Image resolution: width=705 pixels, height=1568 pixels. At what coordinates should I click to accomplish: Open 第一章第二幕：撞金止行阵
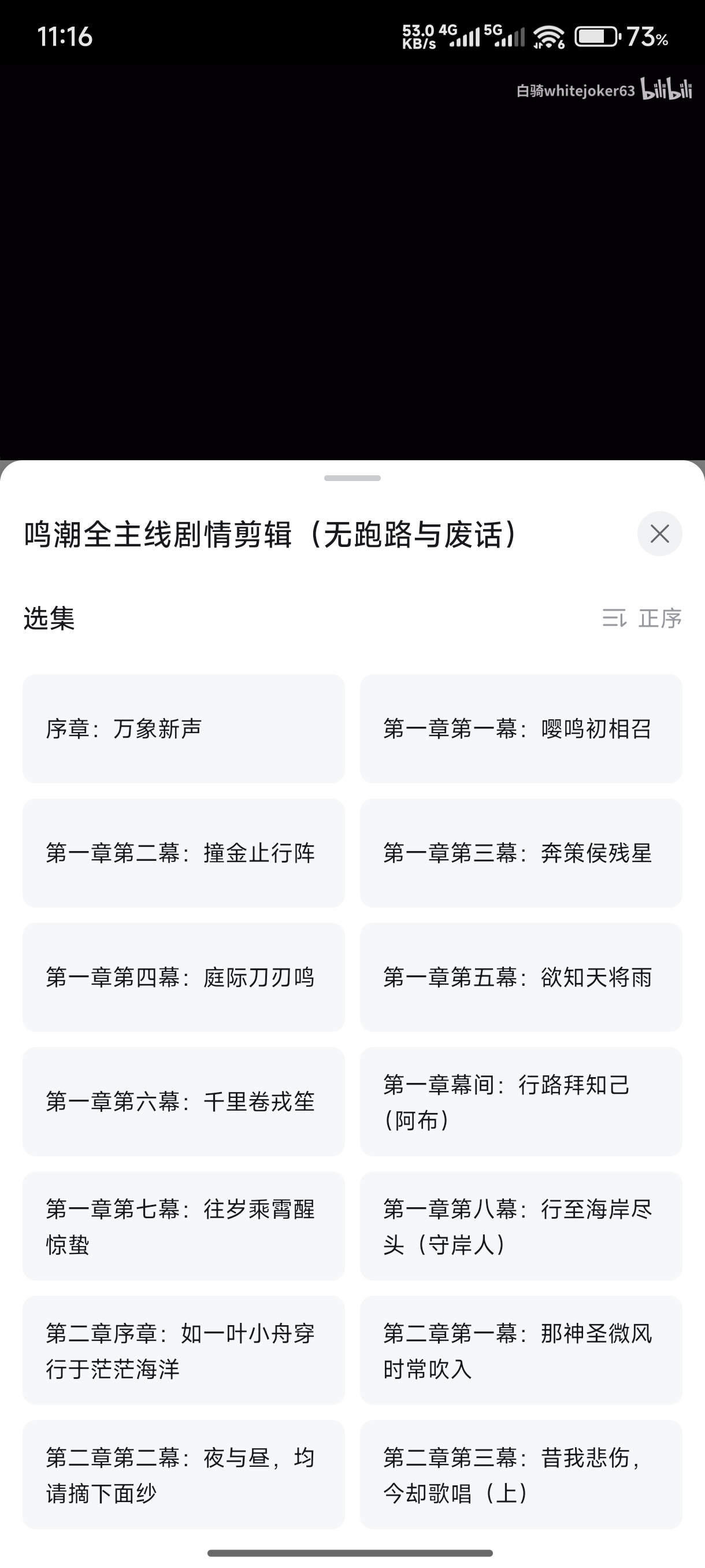[x=184, y=853]
